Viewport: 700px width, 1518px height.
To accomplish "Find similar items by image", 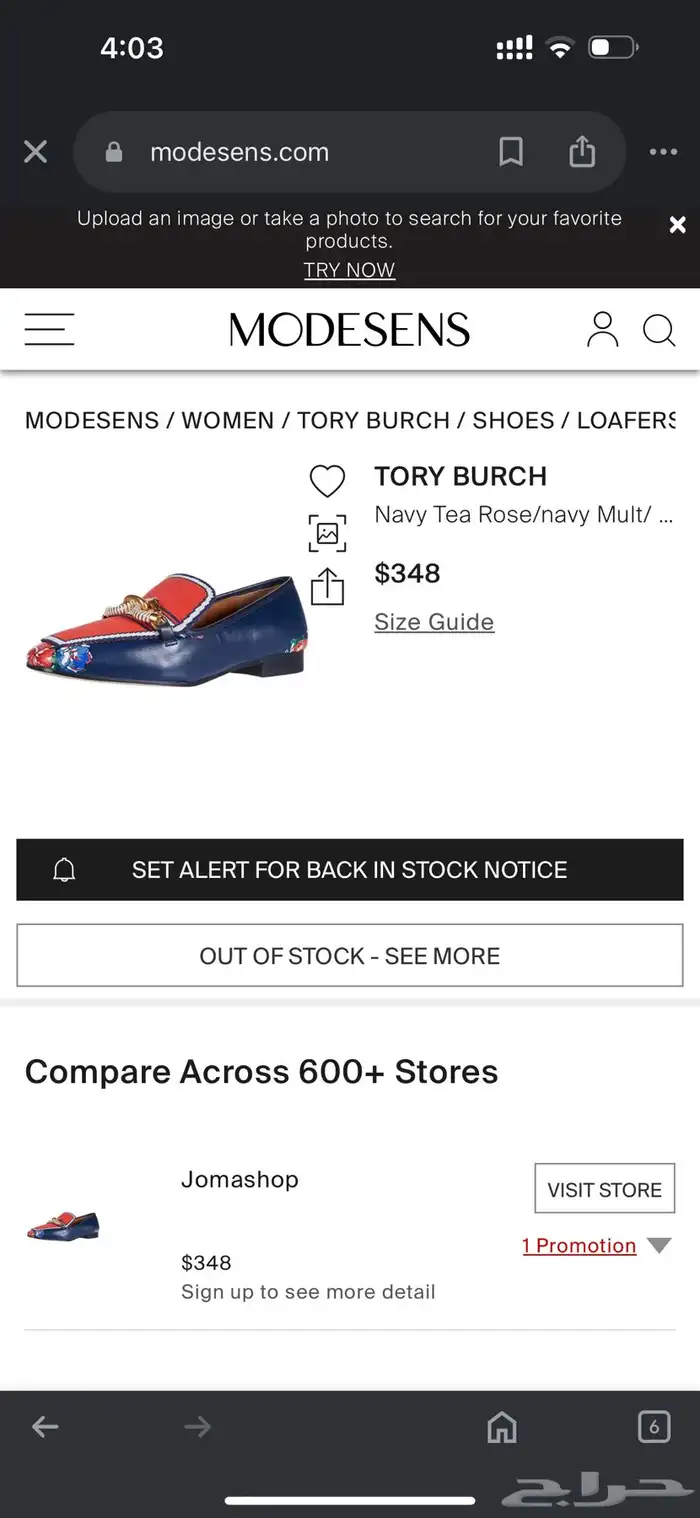I will click(x=327, y=533).
